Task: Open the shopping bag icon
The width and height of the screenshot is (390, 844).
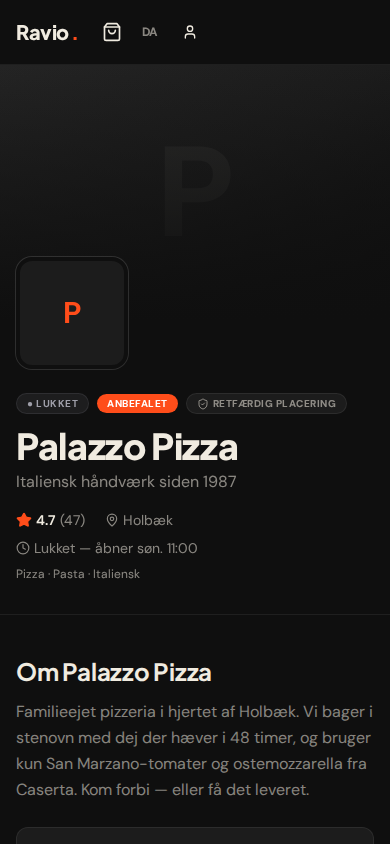Action: pos(112,32)
